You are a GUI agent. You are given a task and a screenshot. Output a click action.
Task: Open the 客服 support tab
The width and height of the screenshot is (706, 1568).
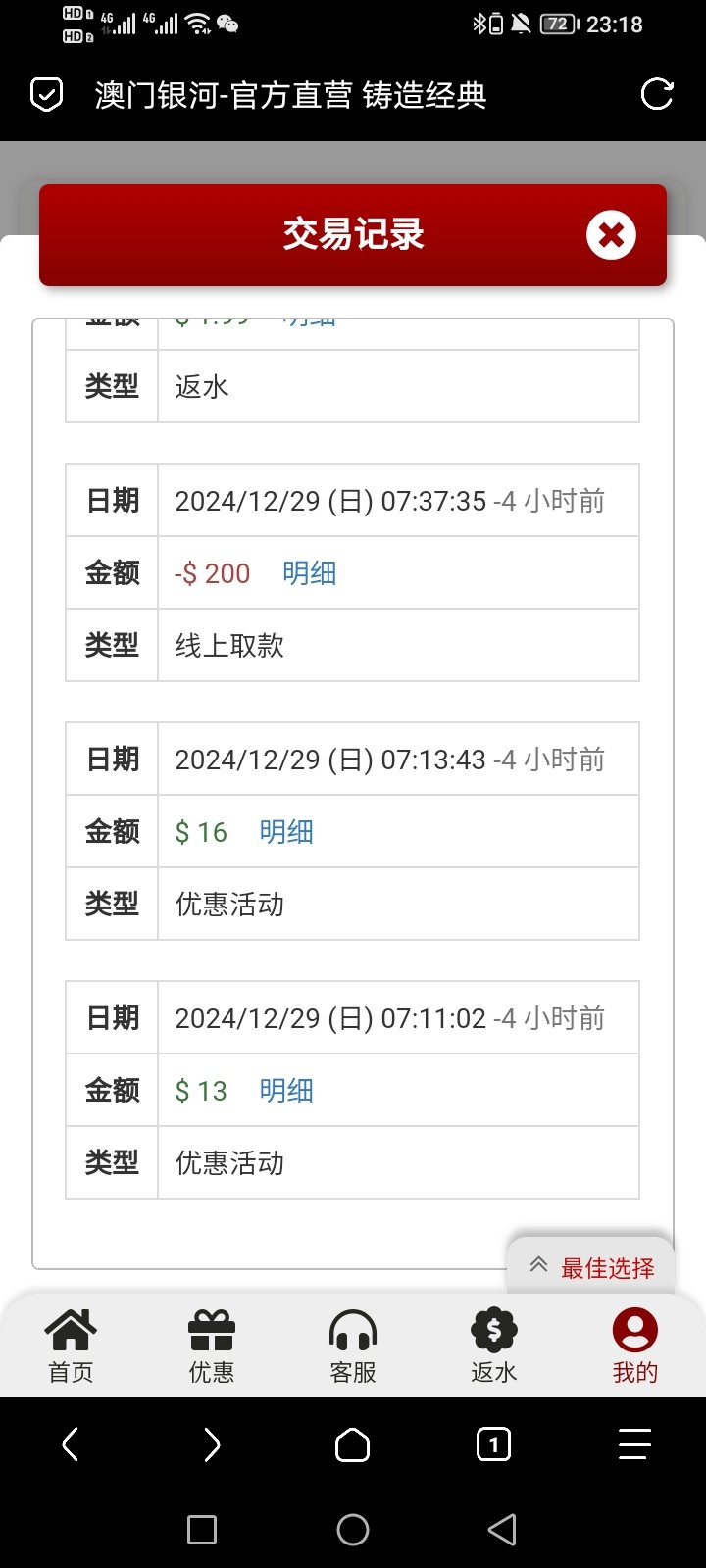[353, 1347]
